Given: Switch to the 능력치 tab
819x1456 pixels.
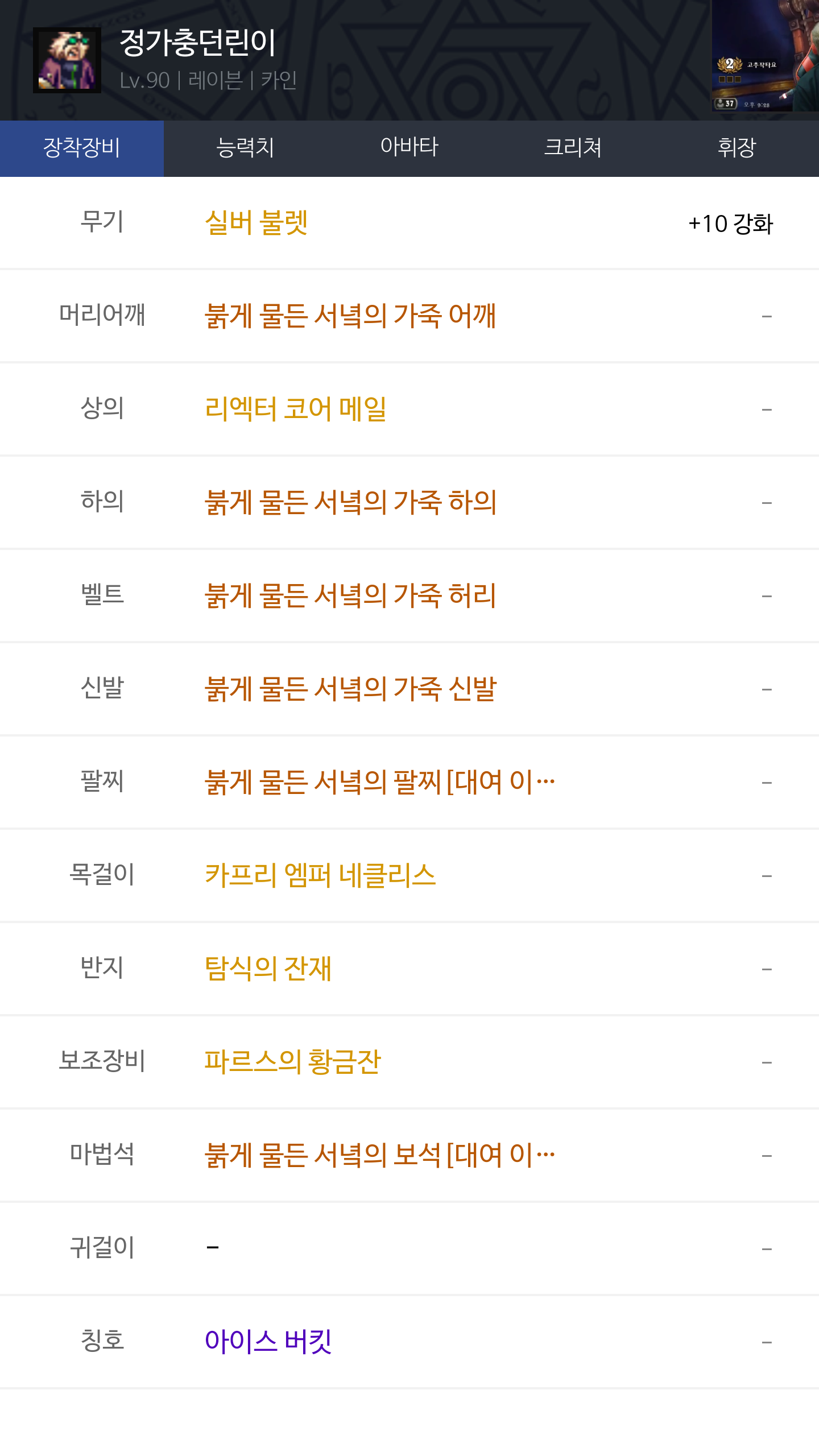Looking at the screenshot, I should [245, 148].
